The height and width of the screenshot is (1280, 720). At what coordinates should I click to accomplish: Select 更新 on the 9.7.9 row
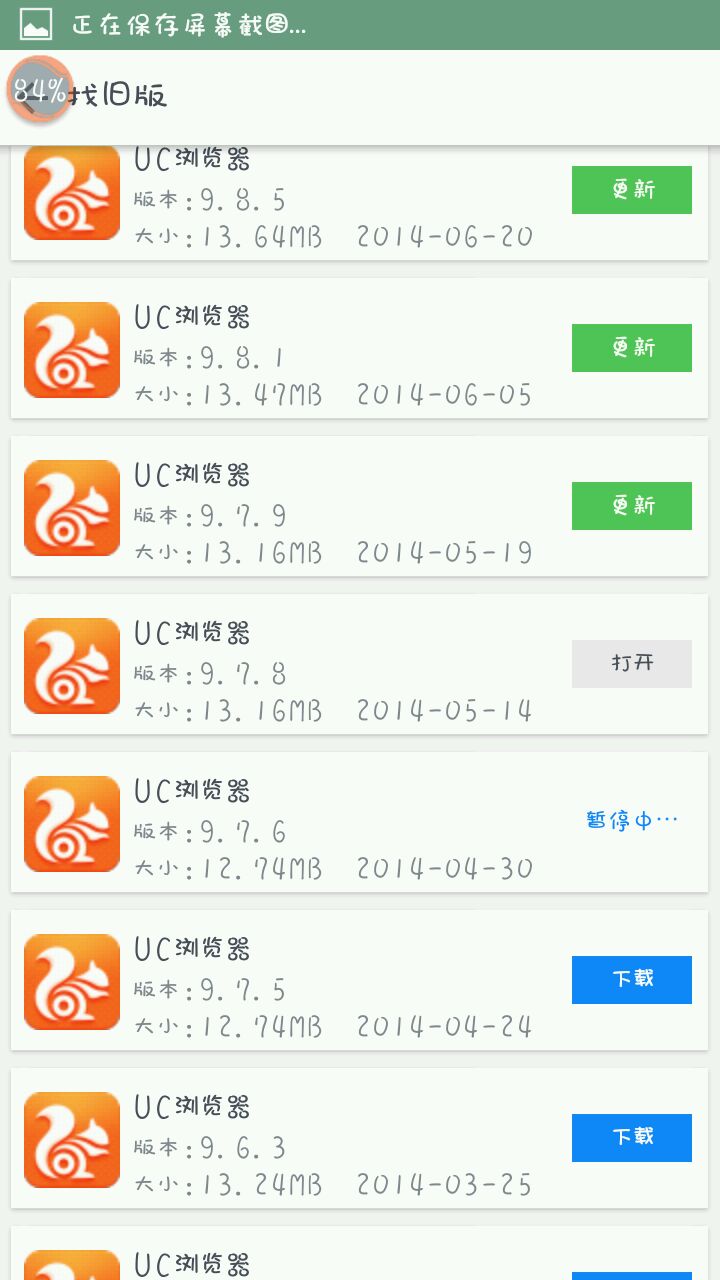point(631,506)
